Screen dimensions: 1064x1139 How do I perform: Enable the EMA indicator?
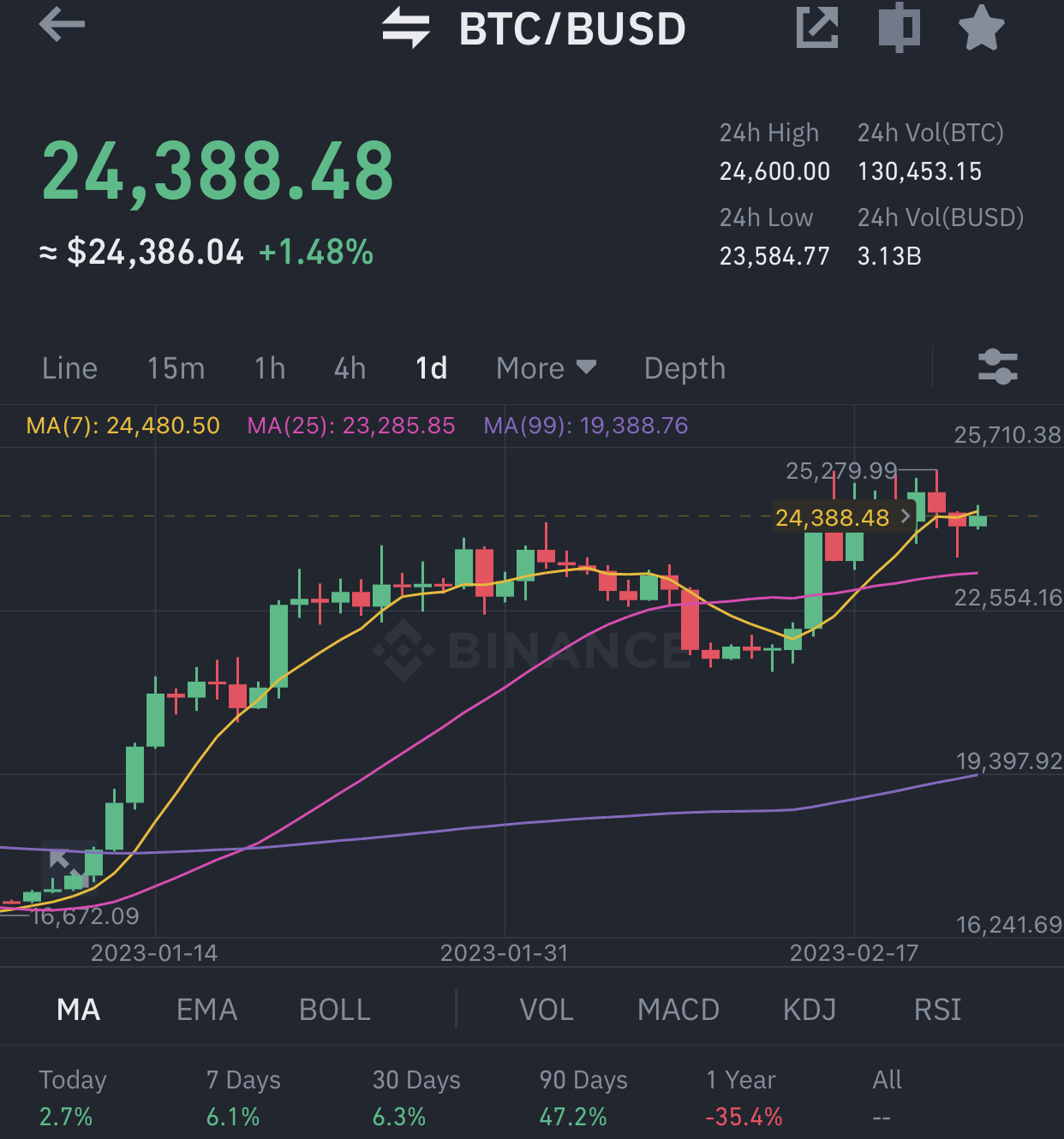point(206,1010)
